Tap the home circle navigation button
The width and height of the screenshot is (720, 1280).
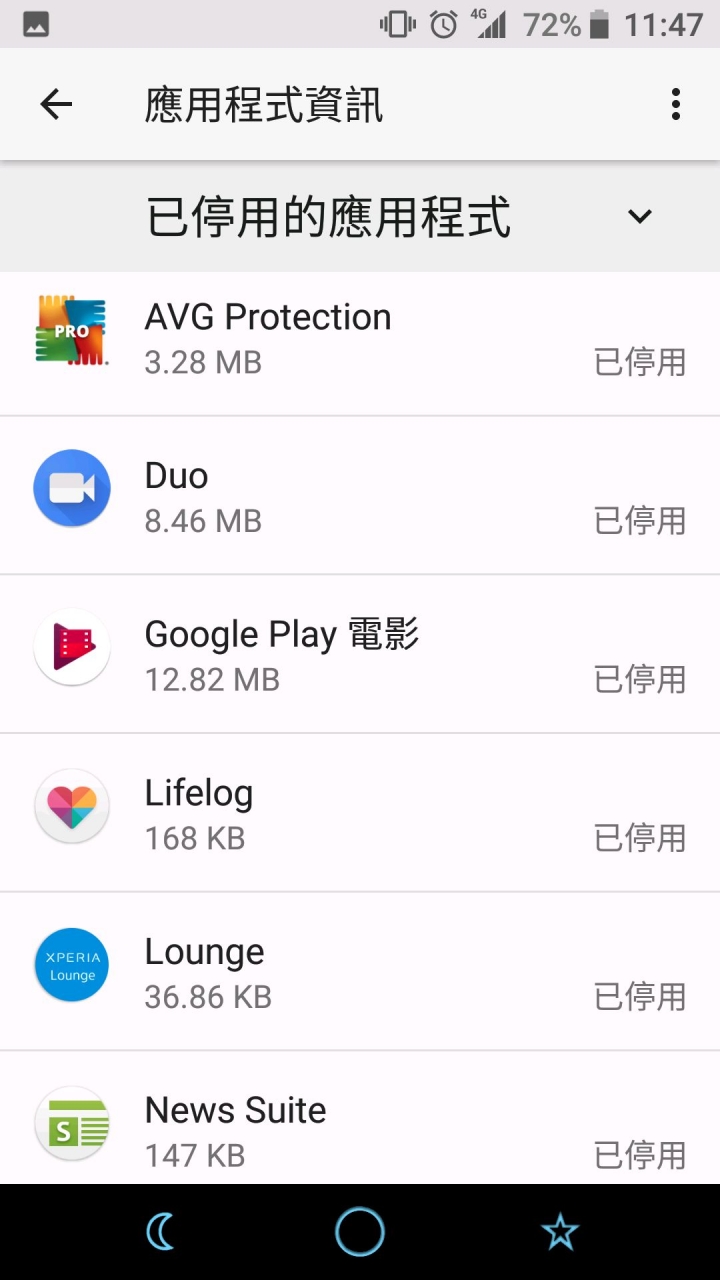(x=360, y=1231)
